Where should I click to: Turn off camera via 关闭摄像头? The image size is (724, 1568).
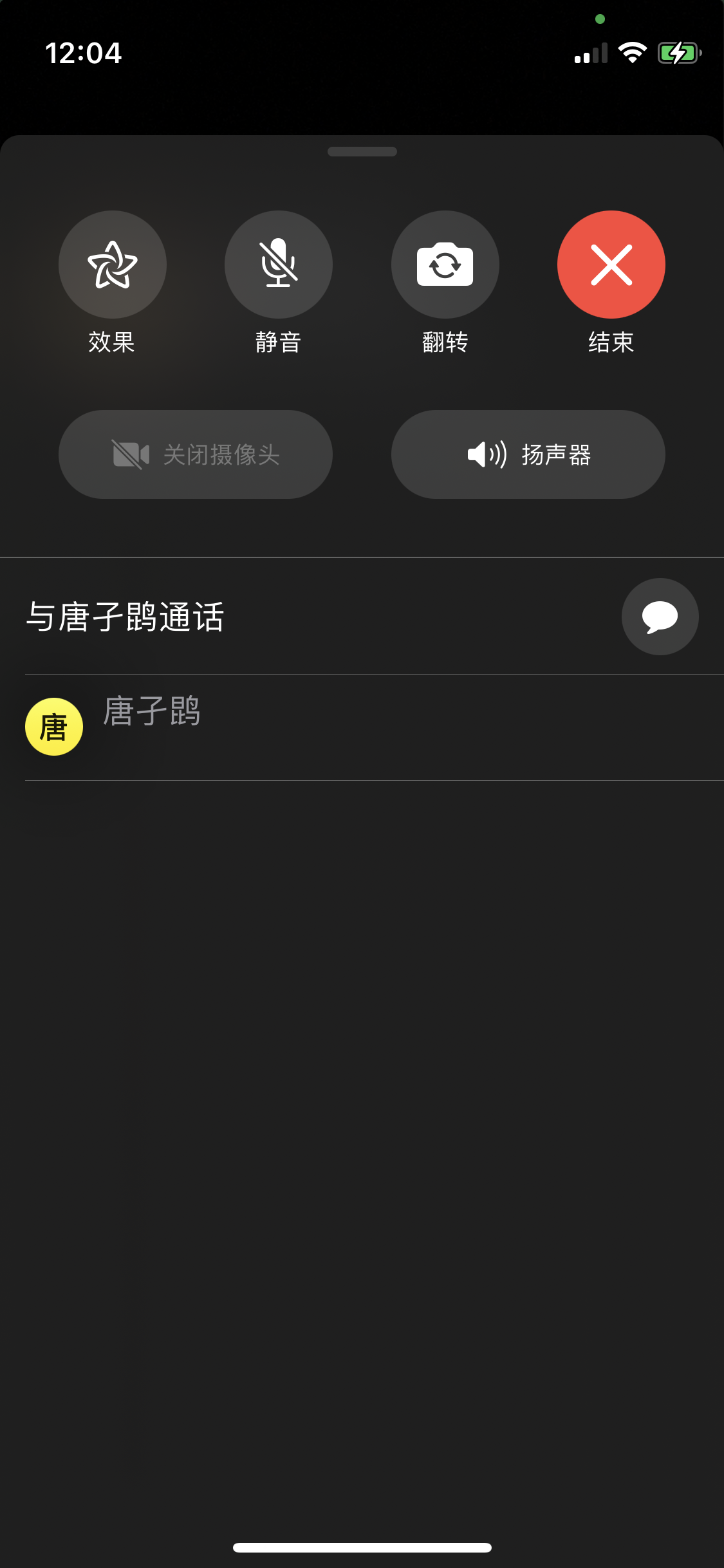coord(196,454)
